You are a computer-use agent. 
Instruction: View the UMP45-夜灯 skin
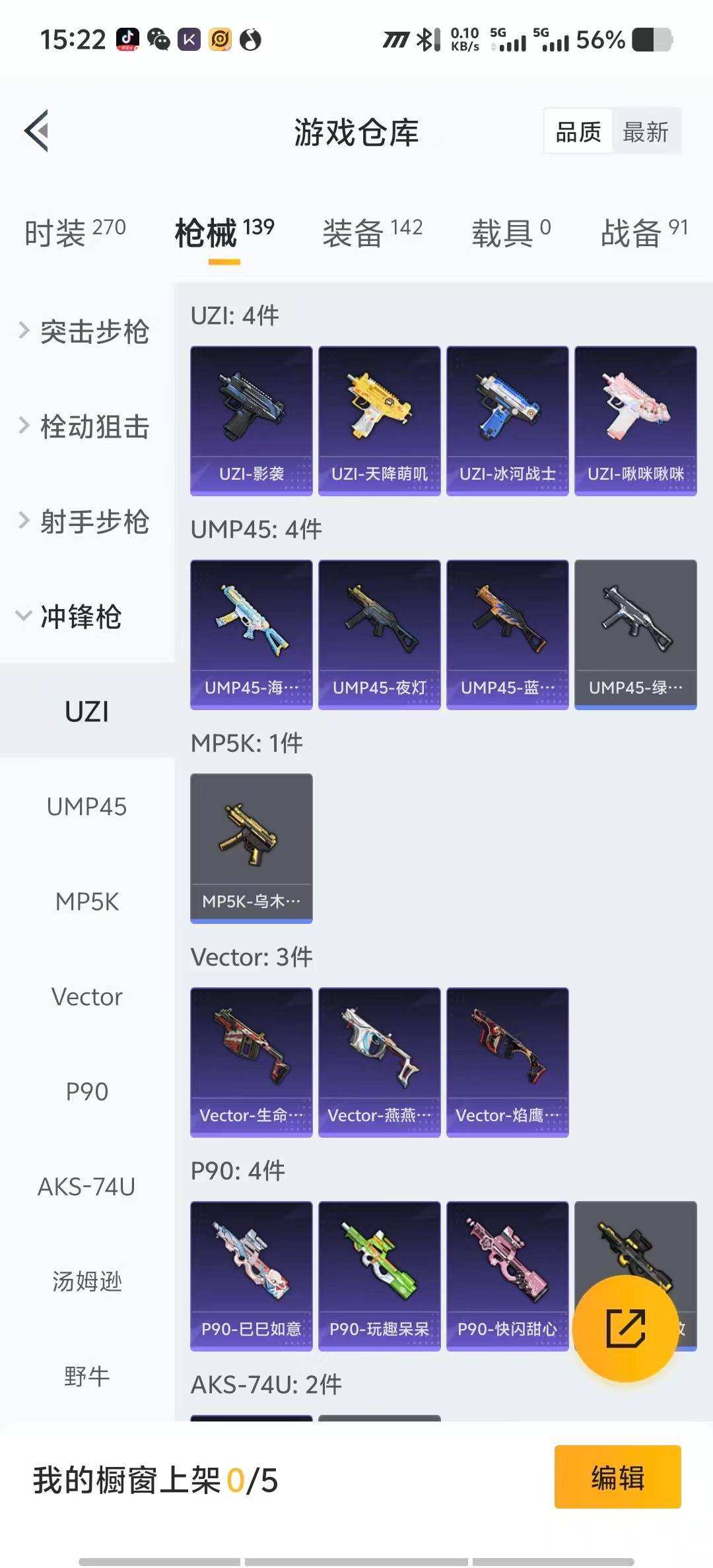[x=379, y=634]
